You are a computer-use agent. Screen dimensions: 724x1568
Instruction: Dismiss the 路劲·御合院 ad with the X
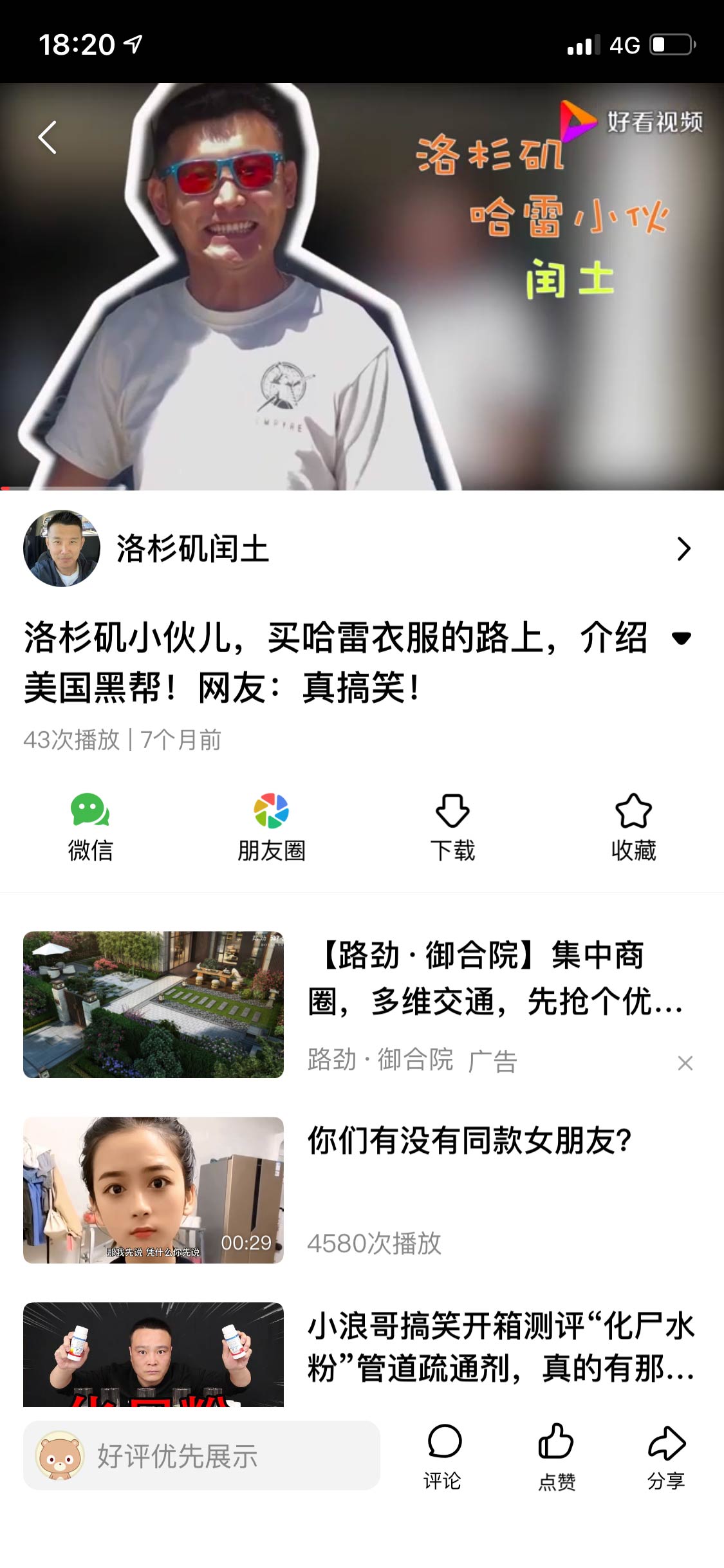click(x=685, y=1063)
